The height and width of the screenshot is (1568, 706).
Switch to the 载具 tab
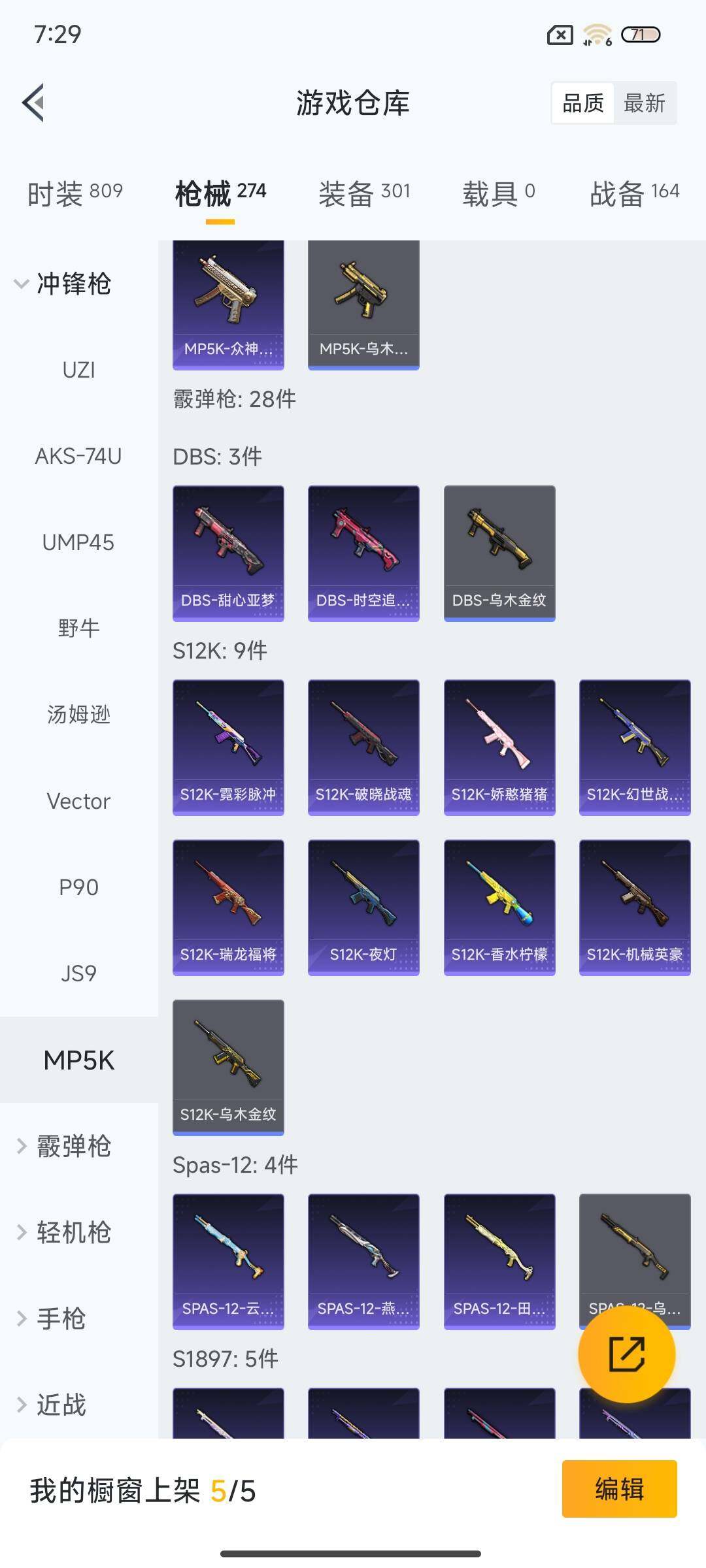[499, 193]
